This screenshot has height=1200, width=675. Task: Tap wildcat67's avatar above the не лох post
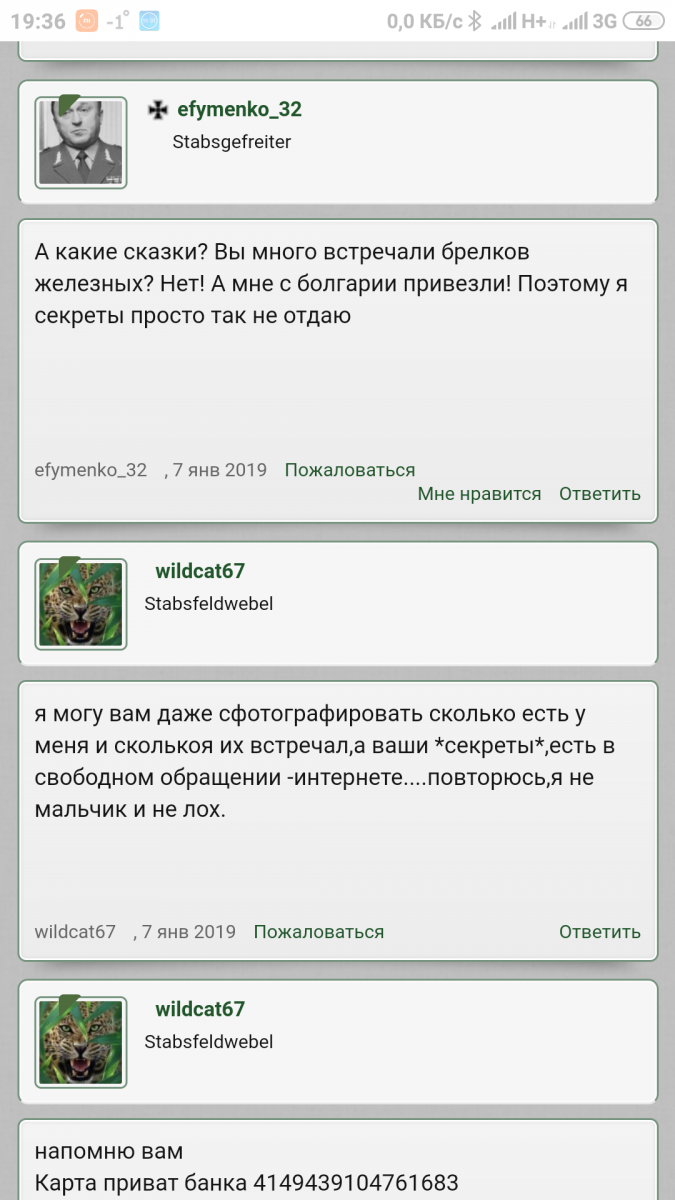81,604
